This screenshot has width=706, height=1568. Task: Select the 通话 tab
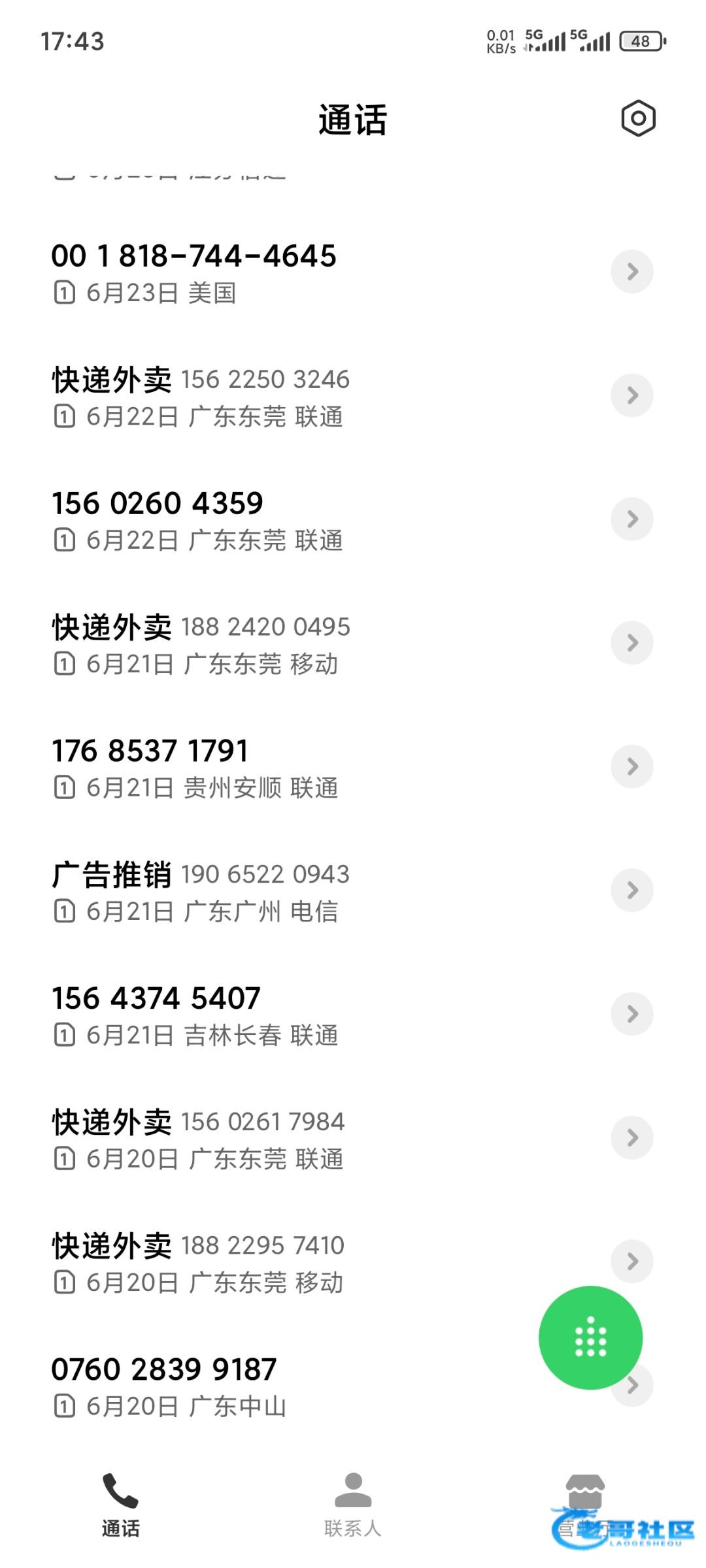click(120, 1503)
